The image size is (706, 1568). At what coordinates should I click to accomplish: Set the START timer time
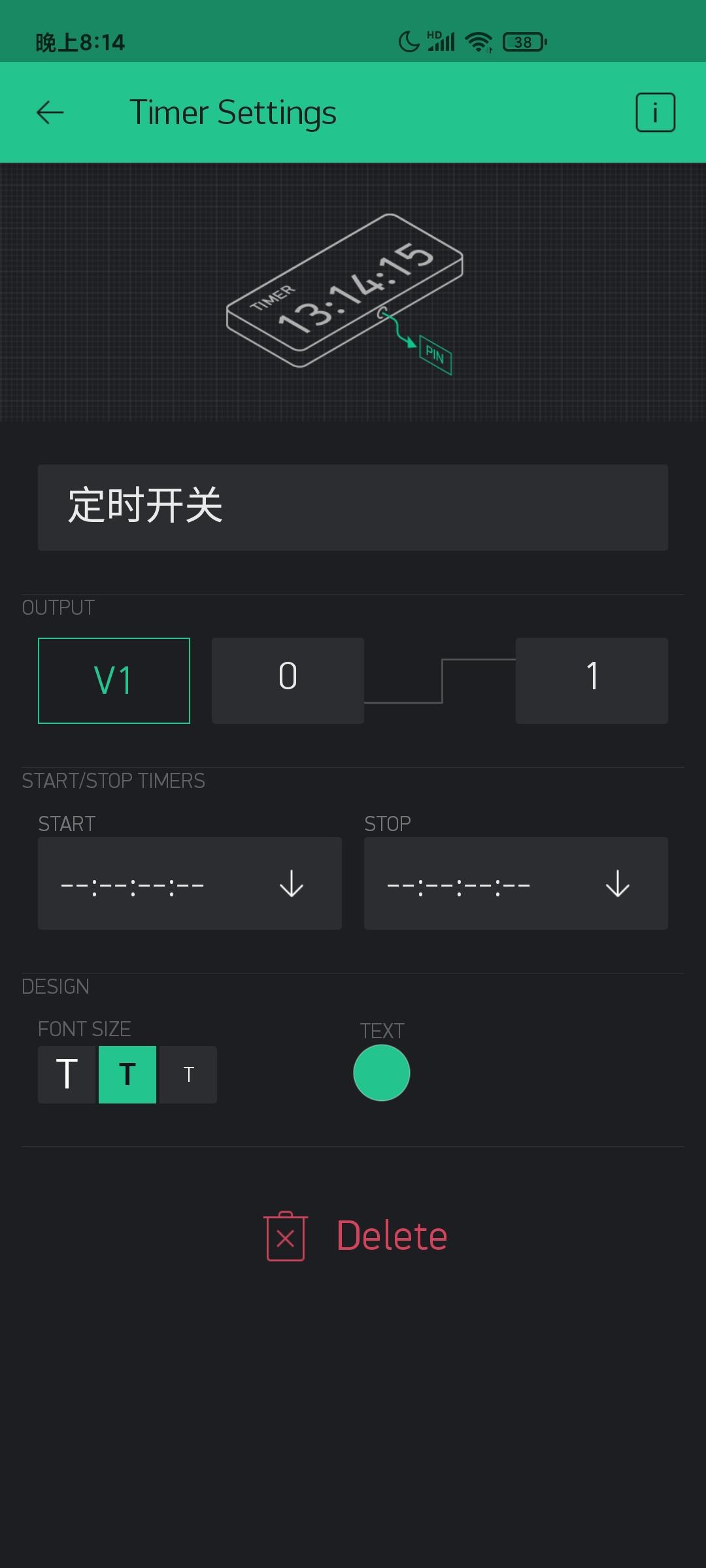[x=190, y=883]
